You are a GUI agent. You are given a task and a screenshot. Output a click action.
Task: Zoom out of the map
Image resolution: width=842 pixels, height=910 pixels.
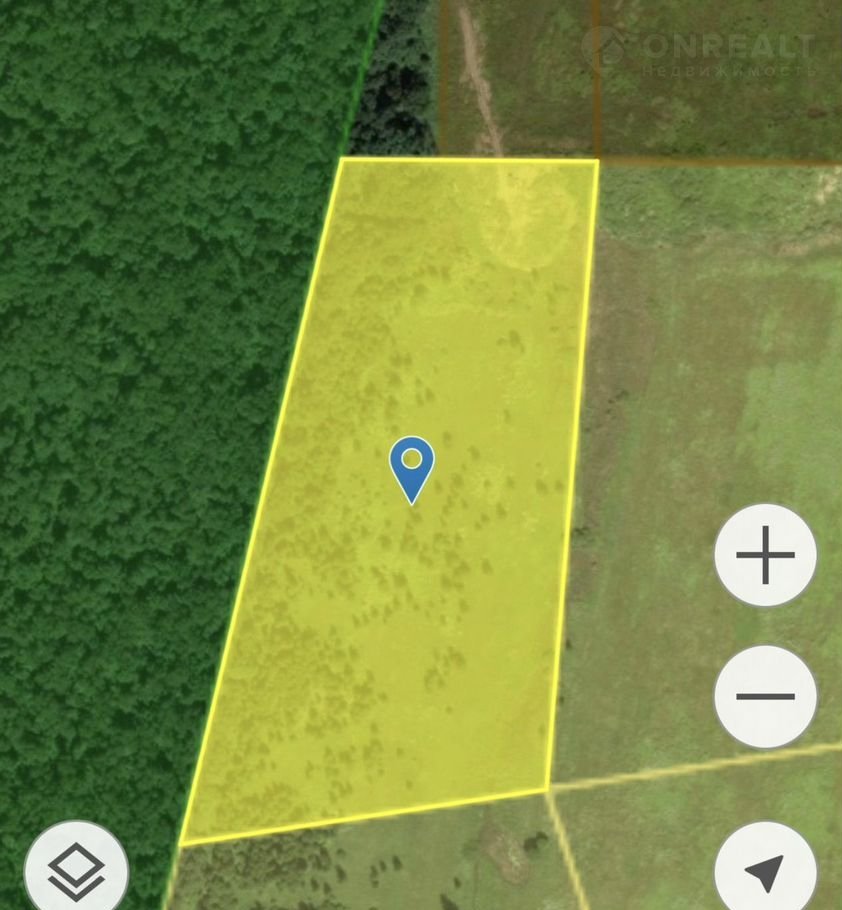point(765,696)
